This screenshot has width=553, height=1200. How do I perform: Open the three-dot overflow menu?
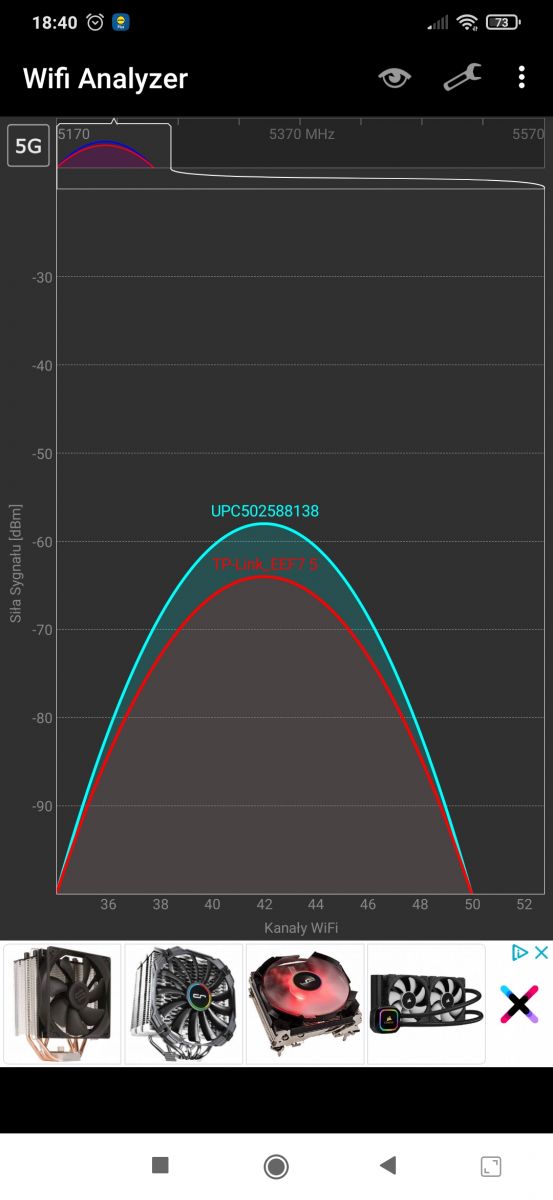tap(521, 78)
